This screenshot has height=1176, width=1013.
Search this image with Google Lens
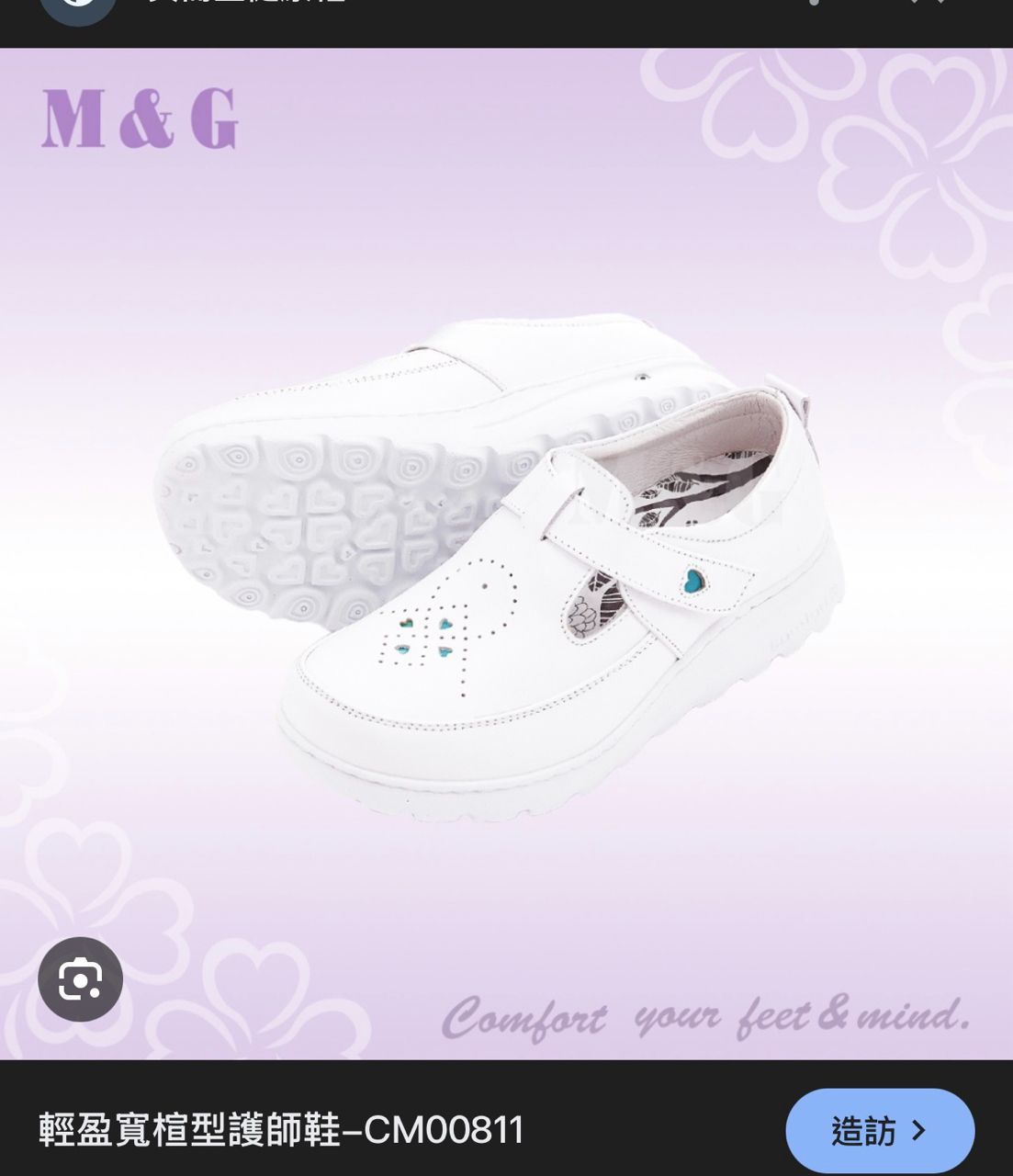(80, 979)
